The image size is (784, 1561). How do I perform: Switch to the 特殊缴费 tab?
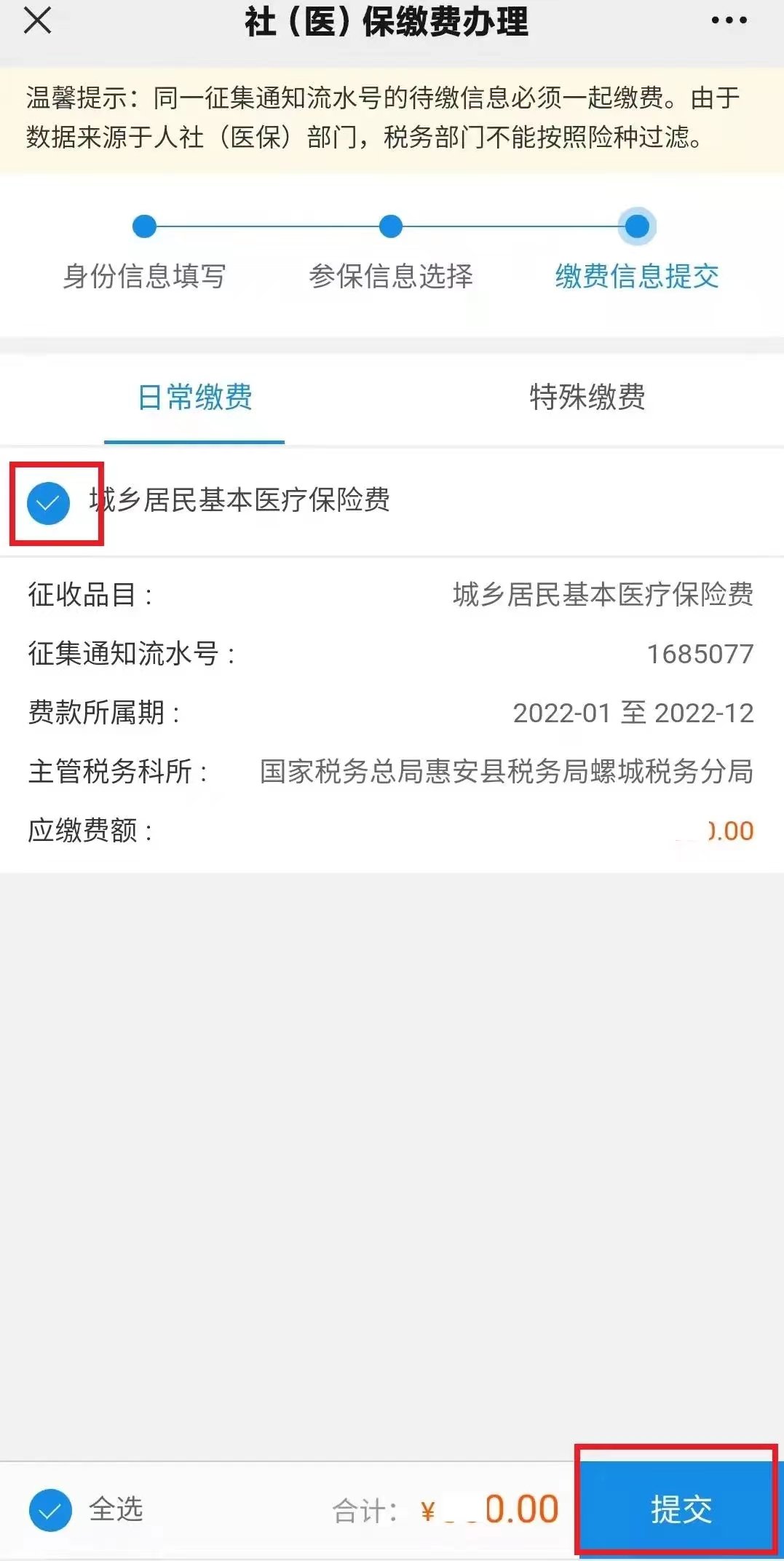pyautogui.click(x=587, y=398)
